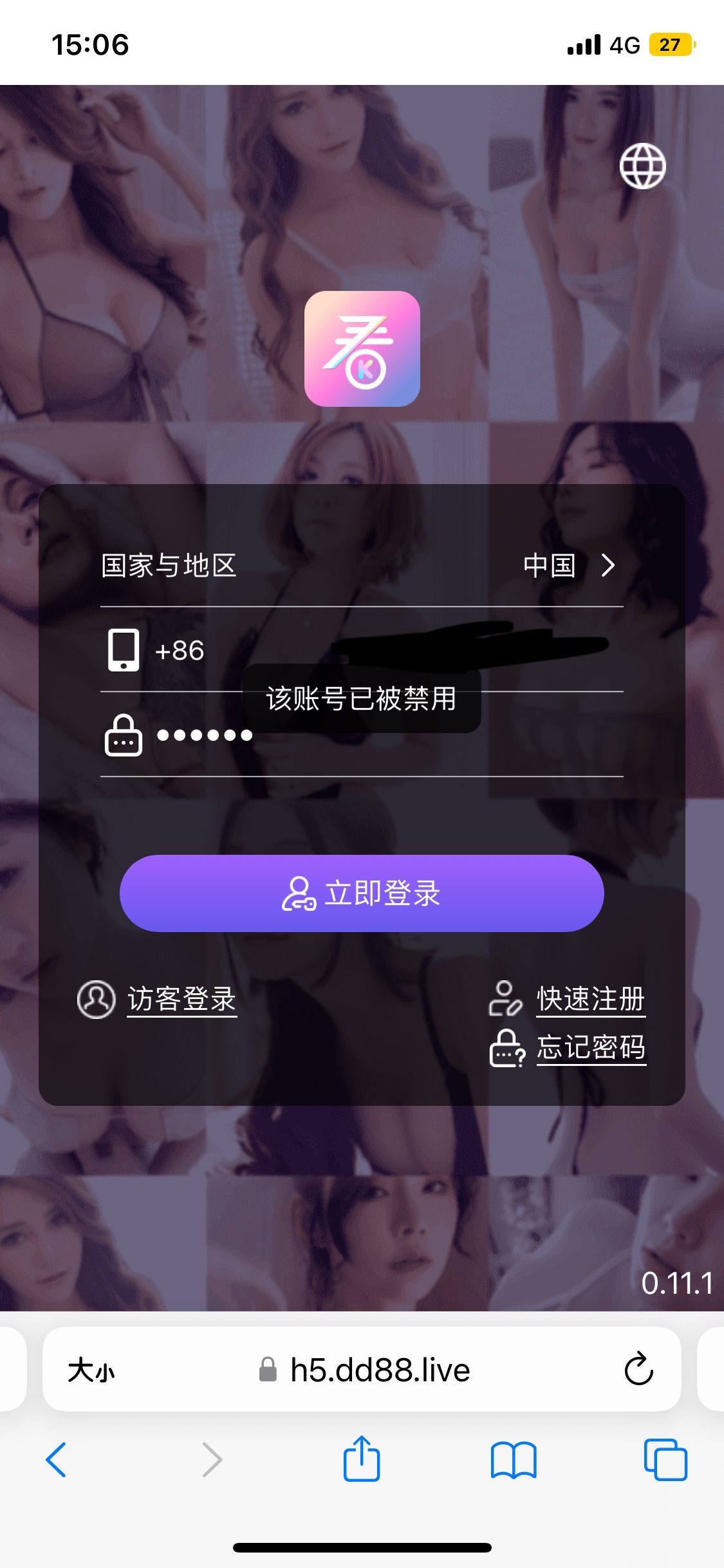Open the 国家与地区 country selector
The width and height of the screenshot is (724, 1568).
(361, 566)
